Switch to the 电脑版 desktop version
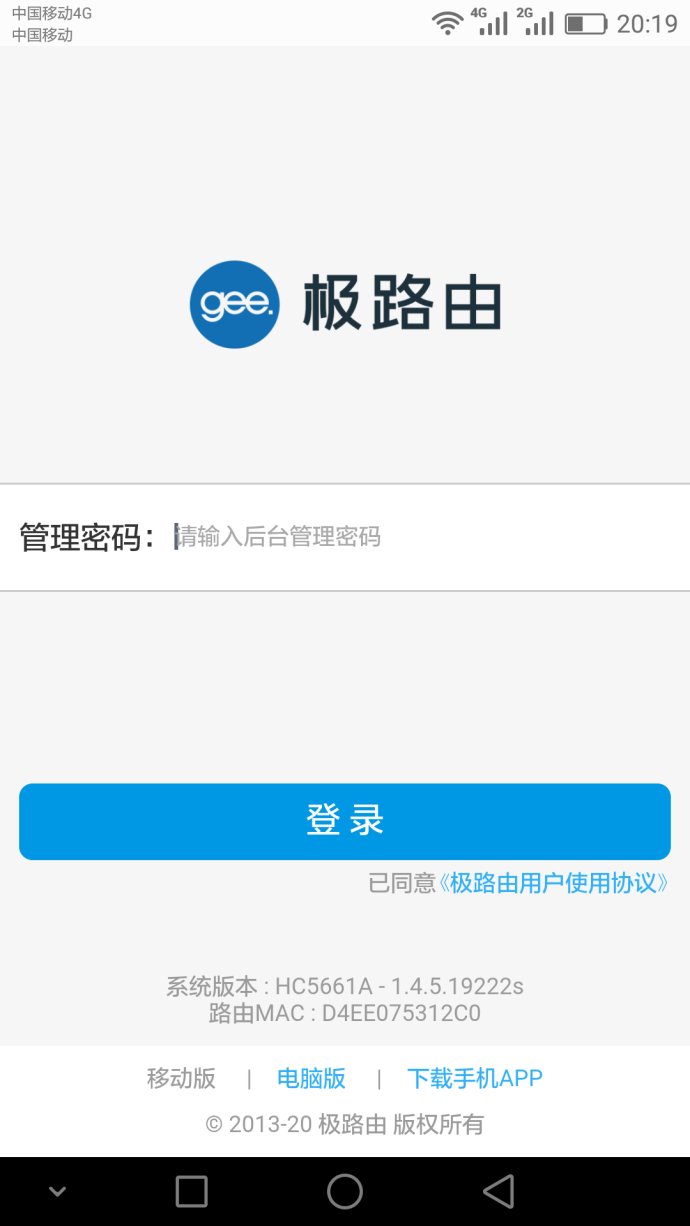Screen dimensions: 690x1226 pos(311,1078)
